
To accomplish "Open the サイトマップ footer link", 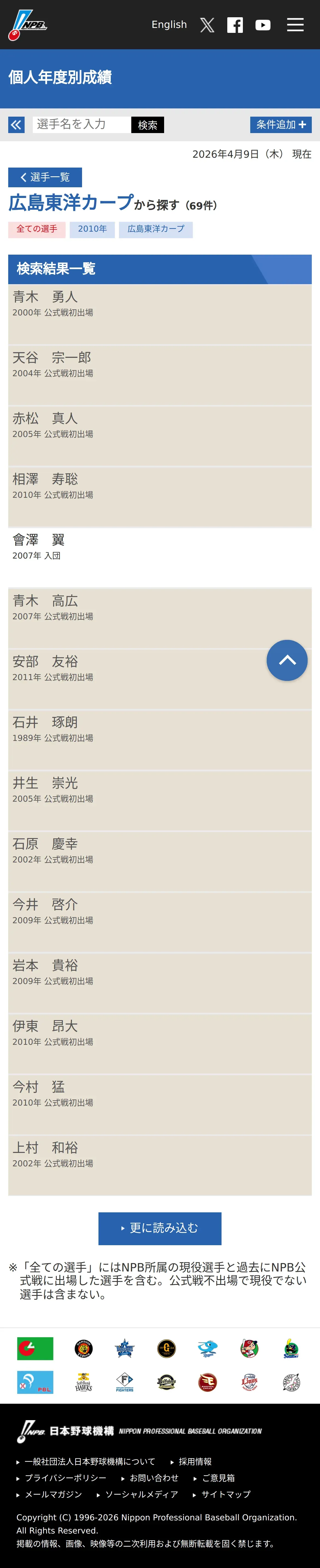I will point(222,1494).
